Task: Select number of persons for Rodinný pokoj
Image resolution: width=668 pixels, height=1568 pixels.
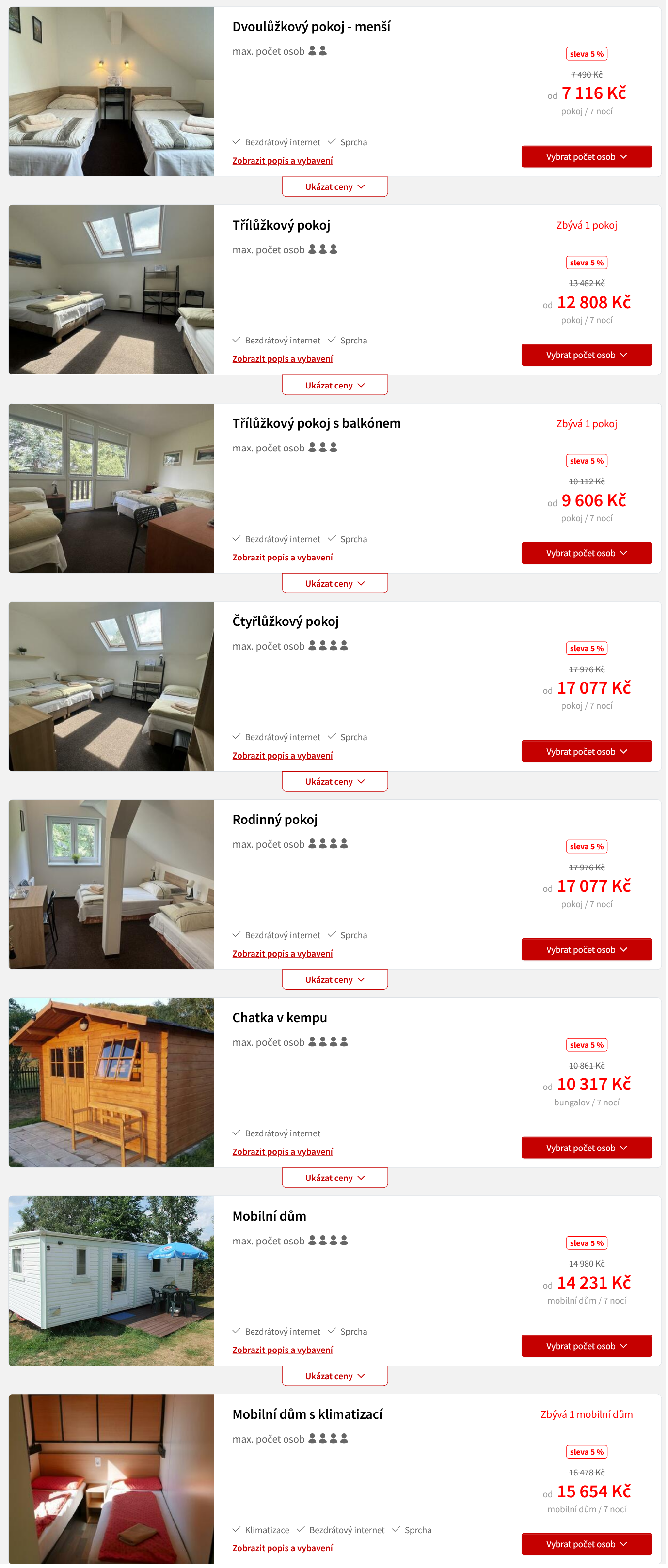Action: pyautogui.click(x=586, y=949)
